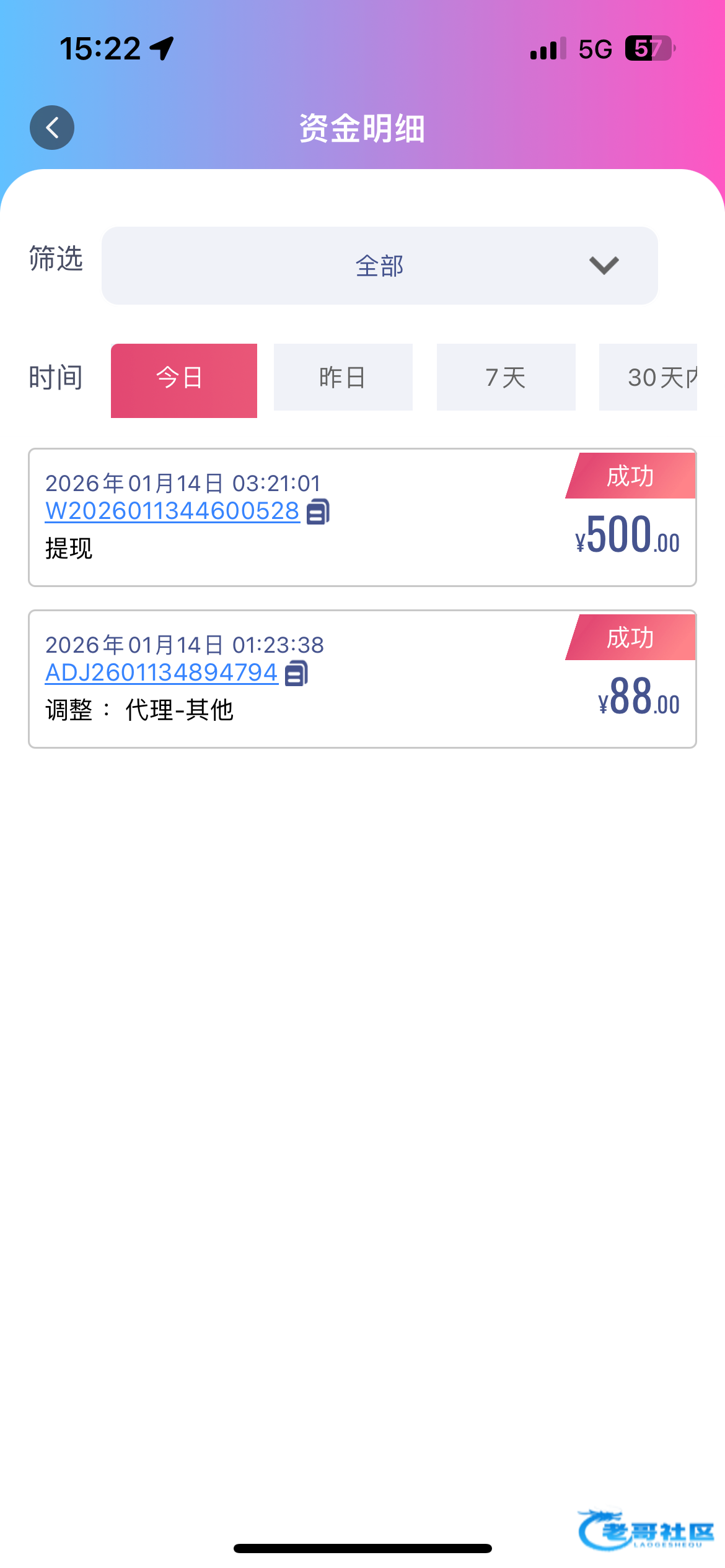The width and height of the screenshot is (725, 1568).
Task: Open order link W2026011344600528
Action: [172, 512]
